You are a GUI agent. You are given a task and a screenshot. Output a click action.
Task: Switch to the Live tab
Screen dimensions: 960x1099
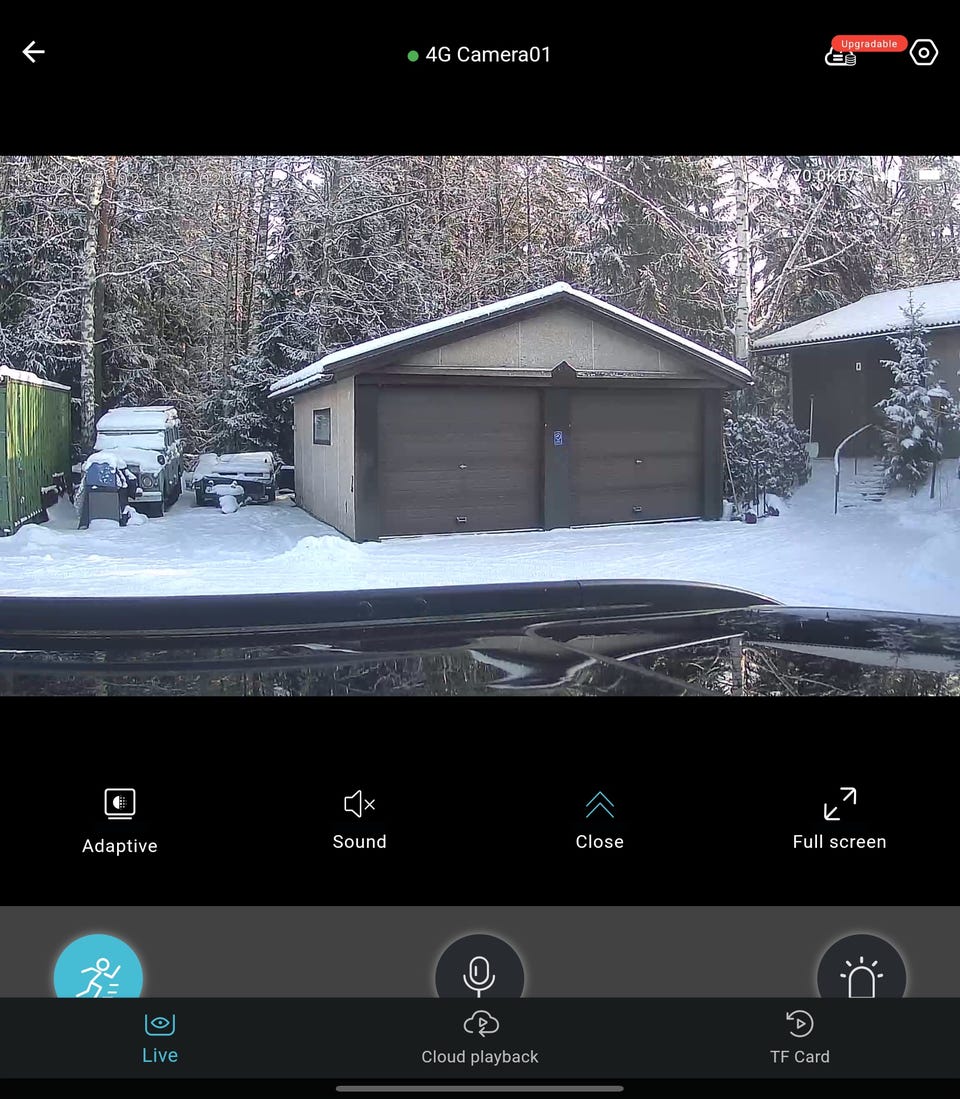point(160,1038)
